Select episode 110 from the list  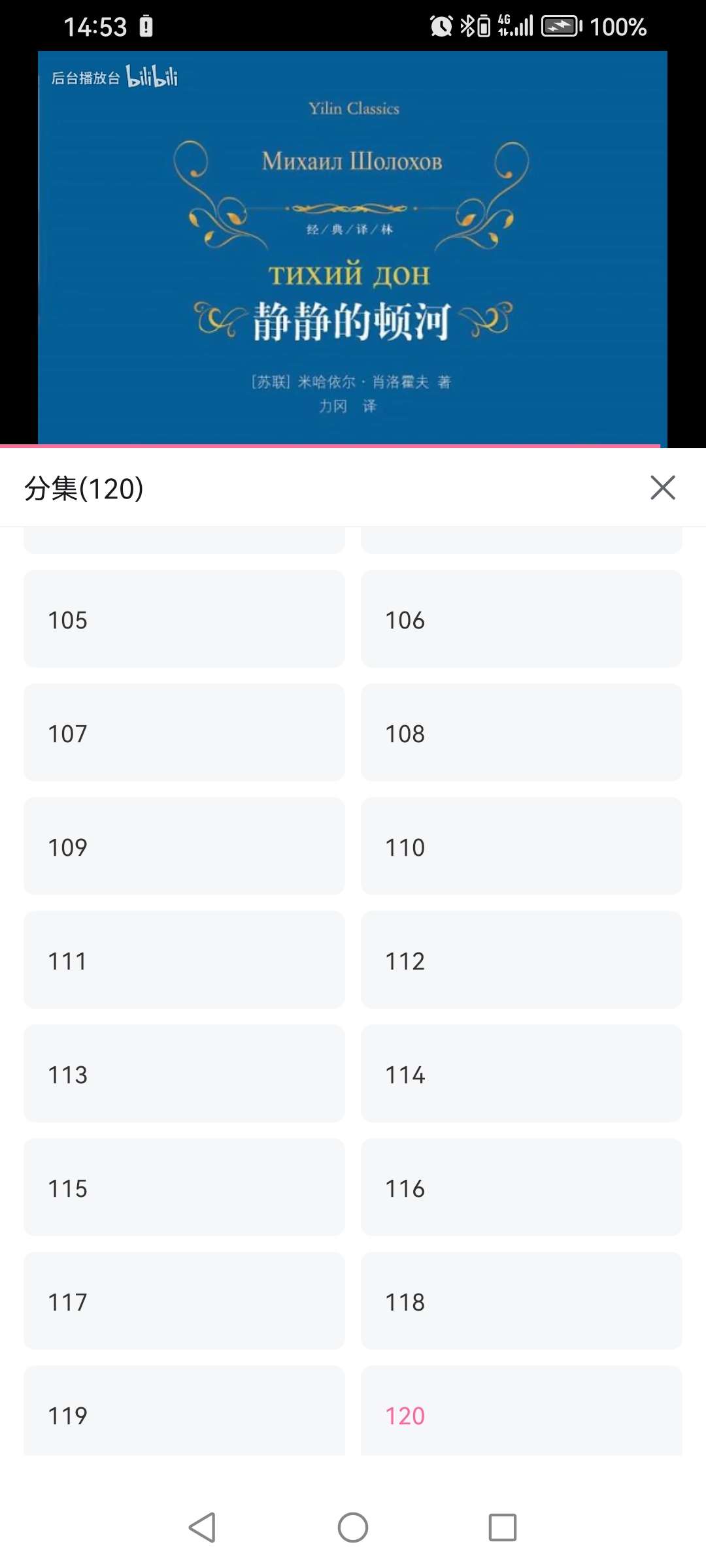tap(521, 847)
